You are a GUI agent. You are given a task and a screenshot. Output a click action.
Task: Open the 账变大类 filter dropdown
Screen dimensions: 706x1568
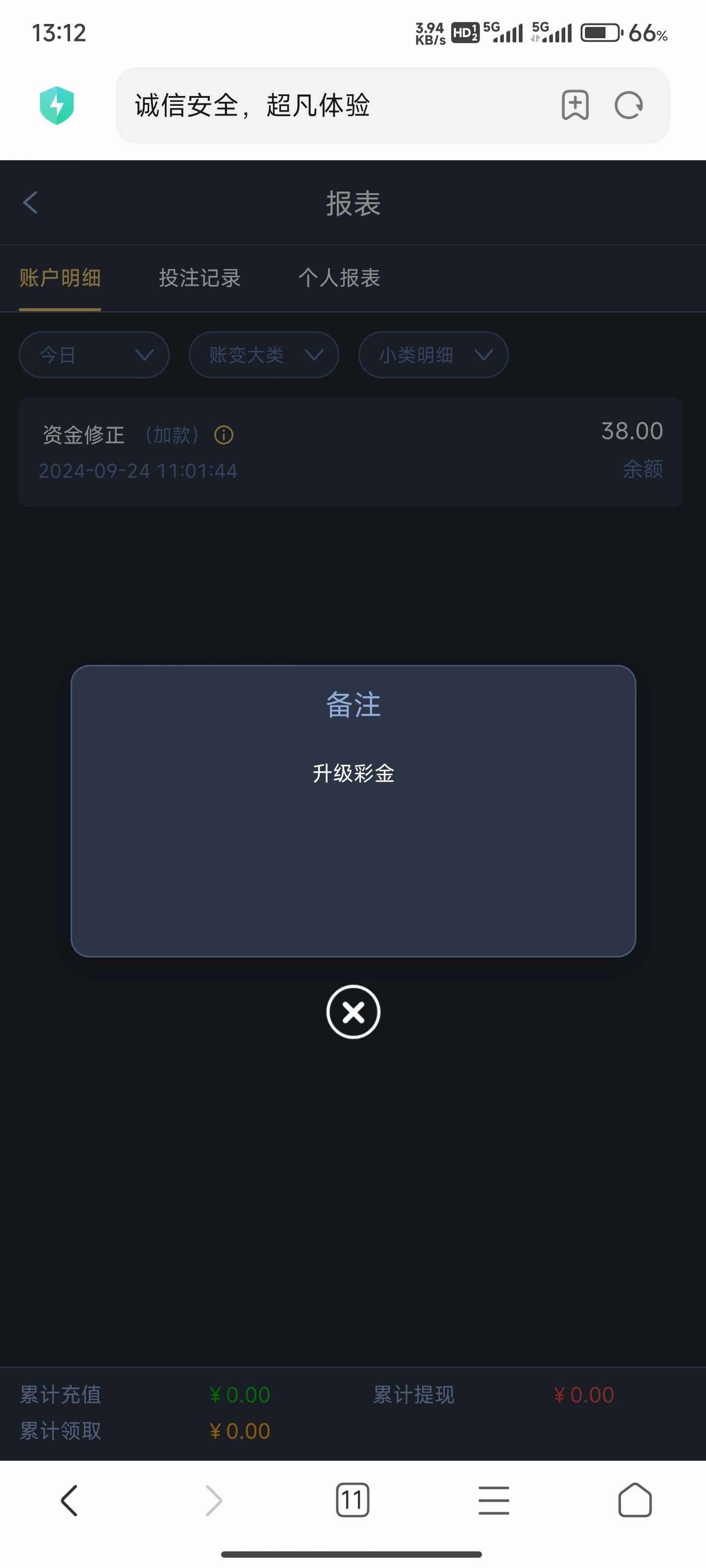(264, 355)
